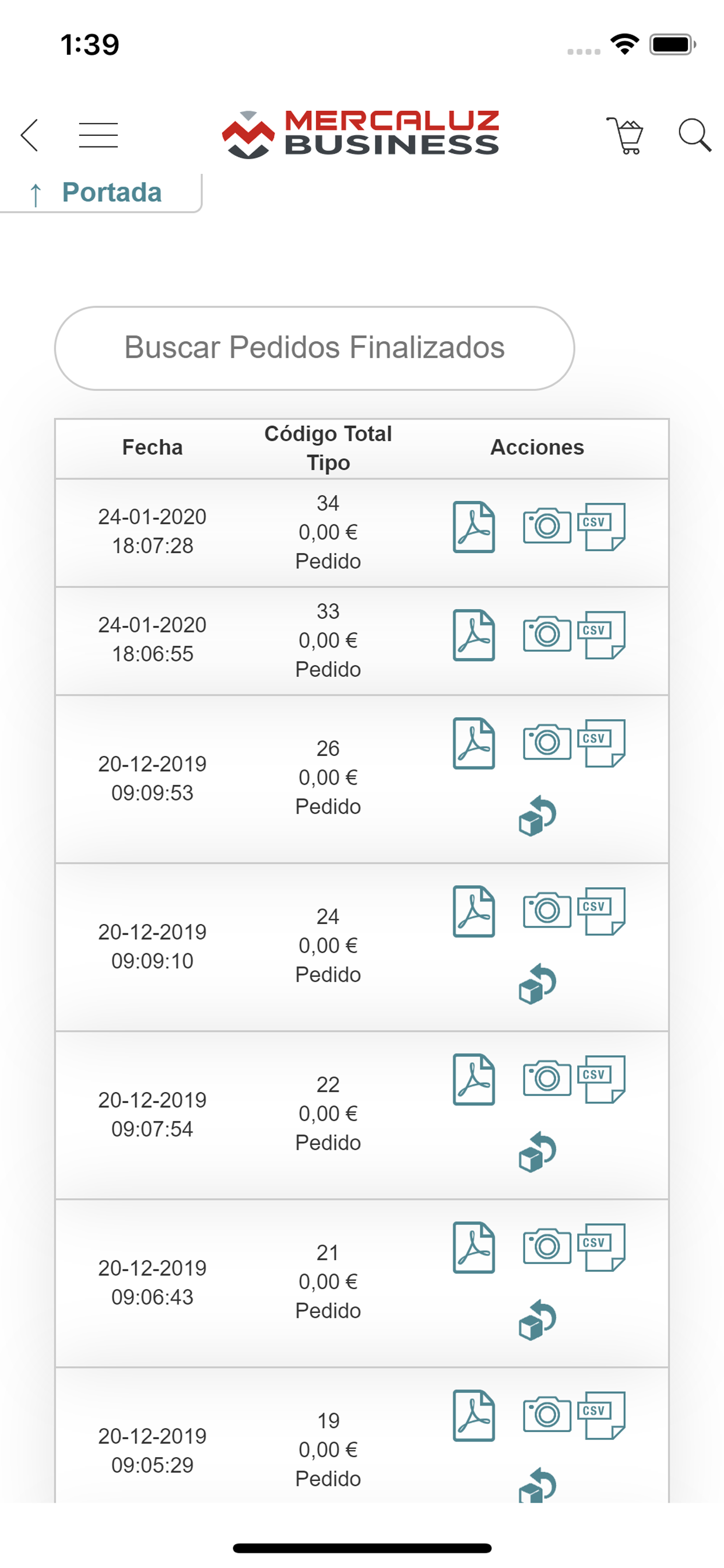Export order 22 as CSV
The image size is (724, 1568).
(x=601, y=1079)
